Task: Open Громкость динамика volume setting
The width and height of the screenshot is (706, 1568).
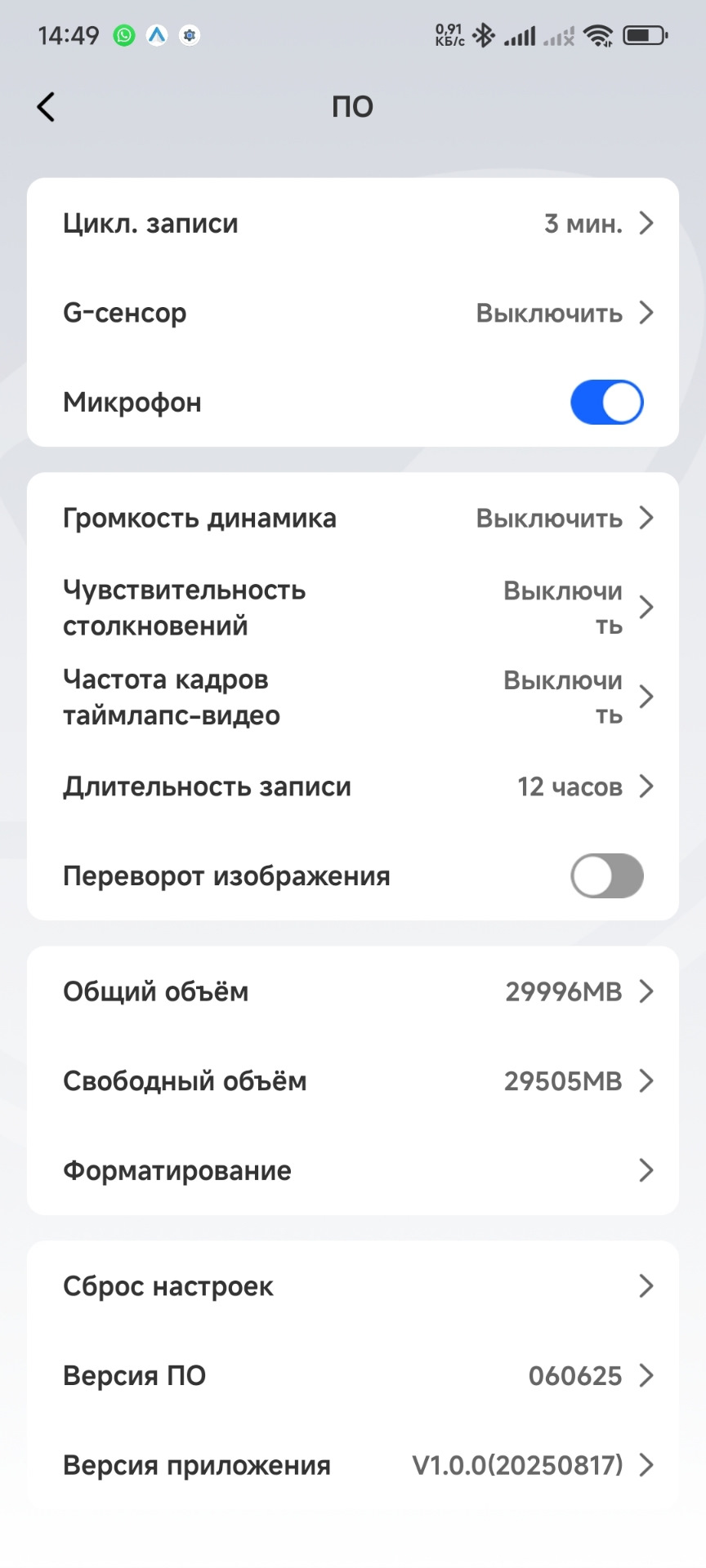Action: click(x=351, y=518)
